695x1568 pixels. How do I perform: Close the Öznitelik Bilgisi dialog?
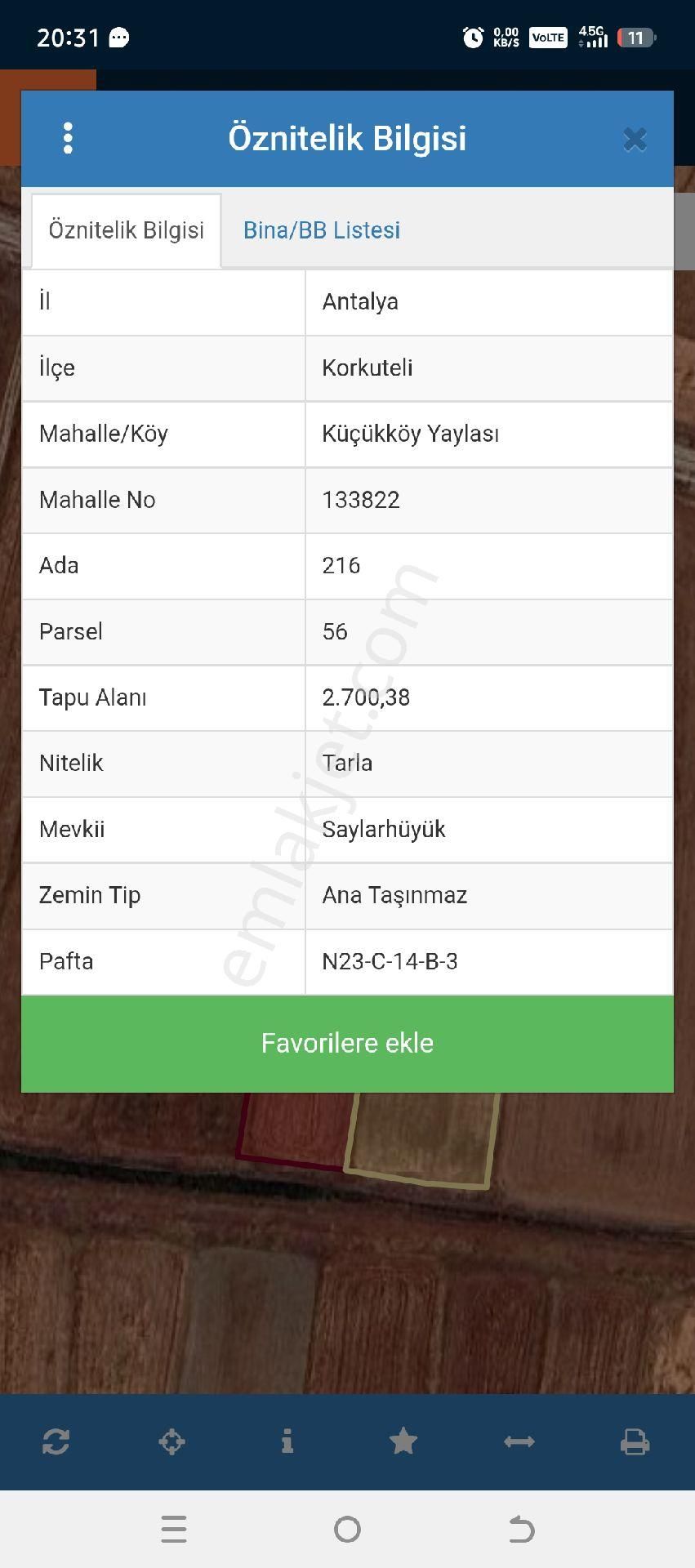coord(635,139)
